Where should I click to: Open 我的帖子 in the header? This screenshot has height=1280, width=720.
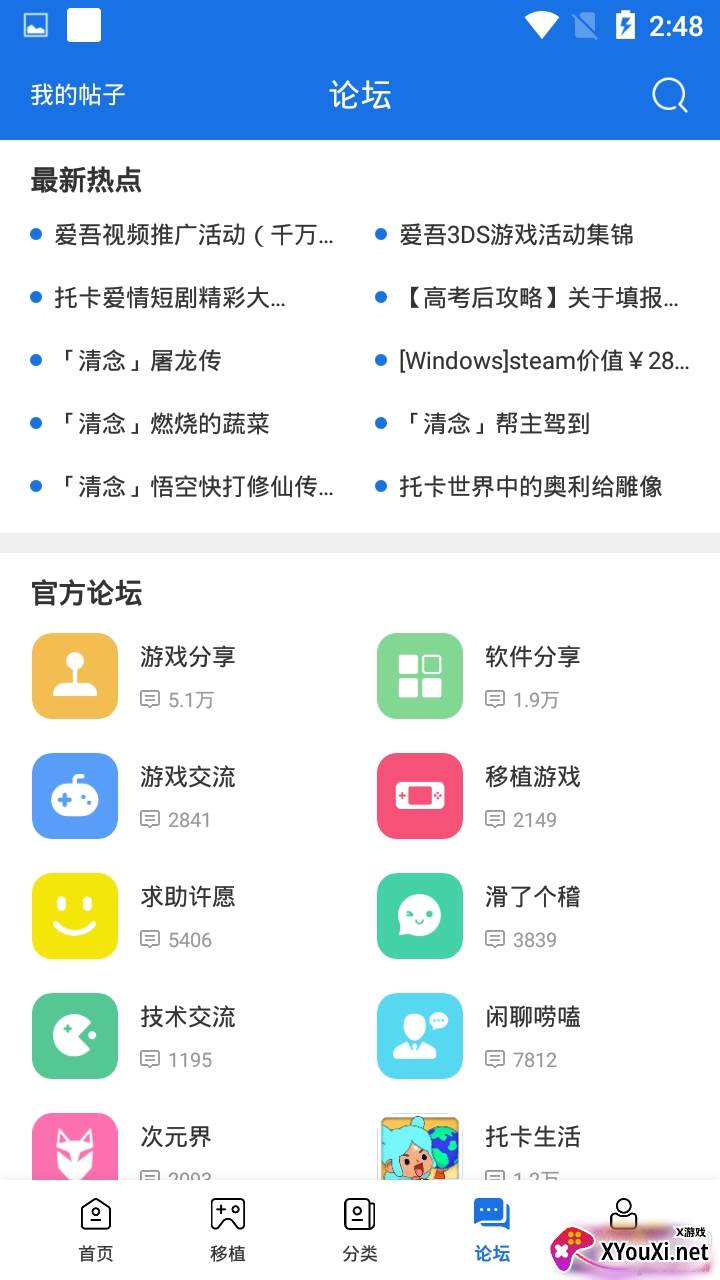pyautogui.click(x=78, y=96)
